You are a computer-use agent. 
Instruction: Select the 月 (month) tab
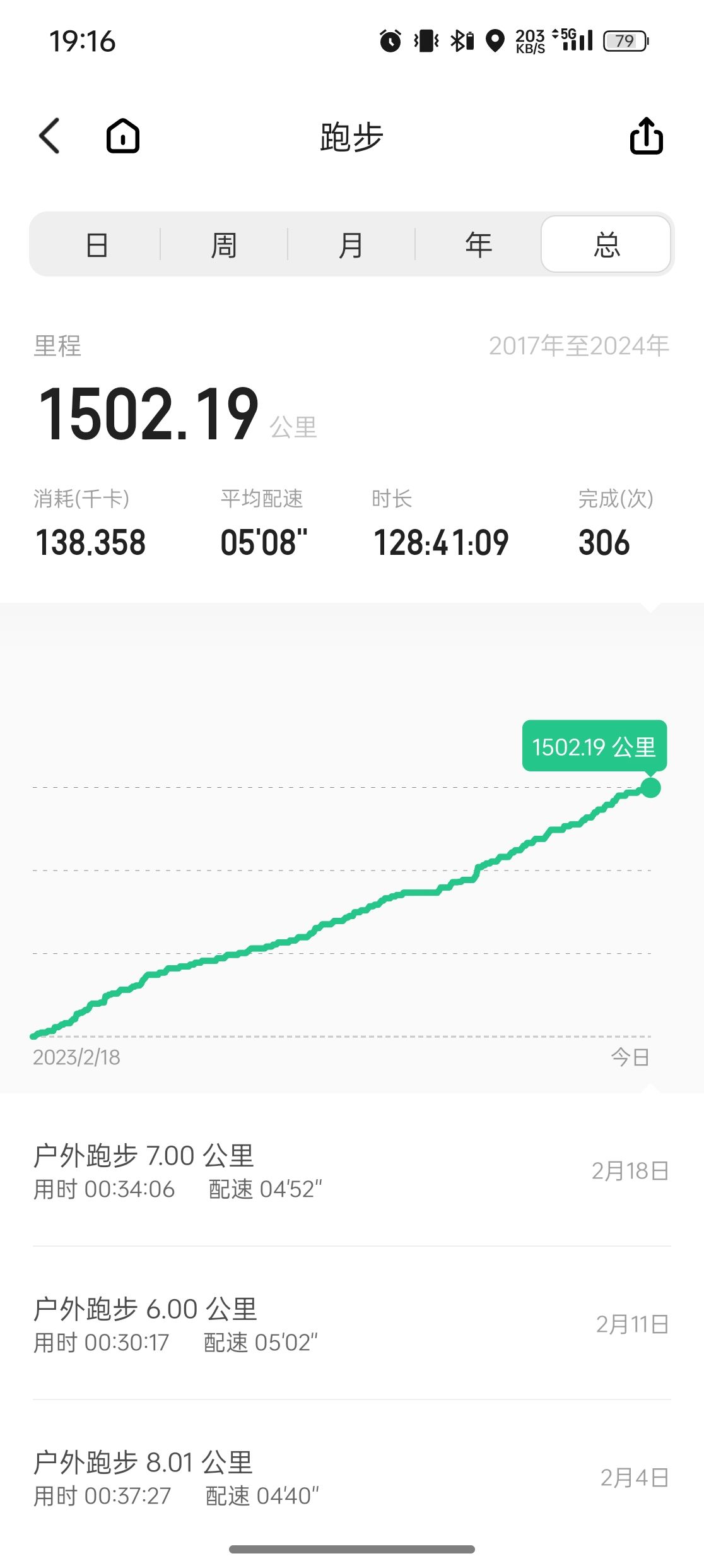click(351, 244)
